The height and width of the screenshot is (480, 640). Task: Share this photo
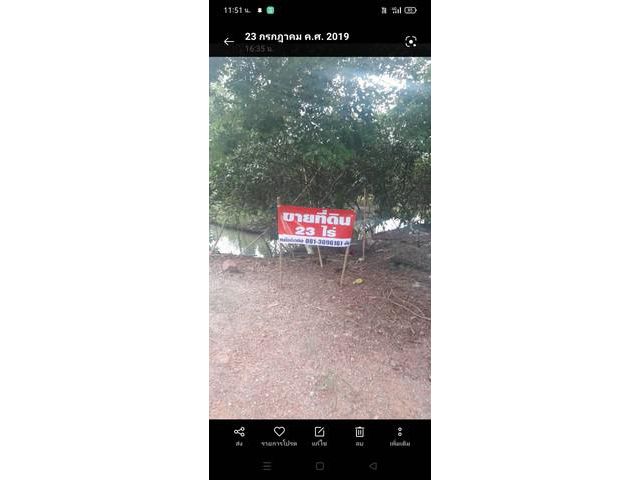(239, 433)
